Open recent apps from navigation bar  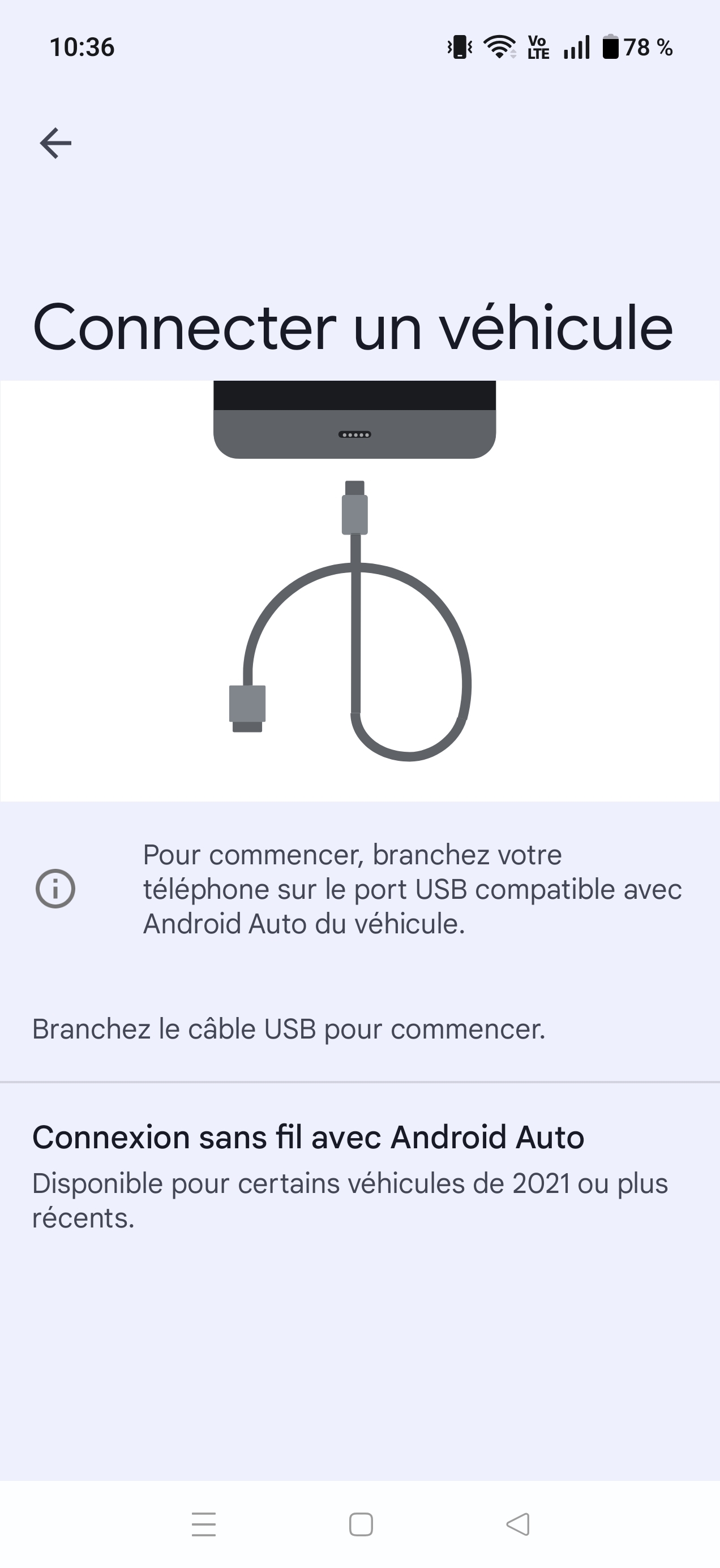[203, 1524]
